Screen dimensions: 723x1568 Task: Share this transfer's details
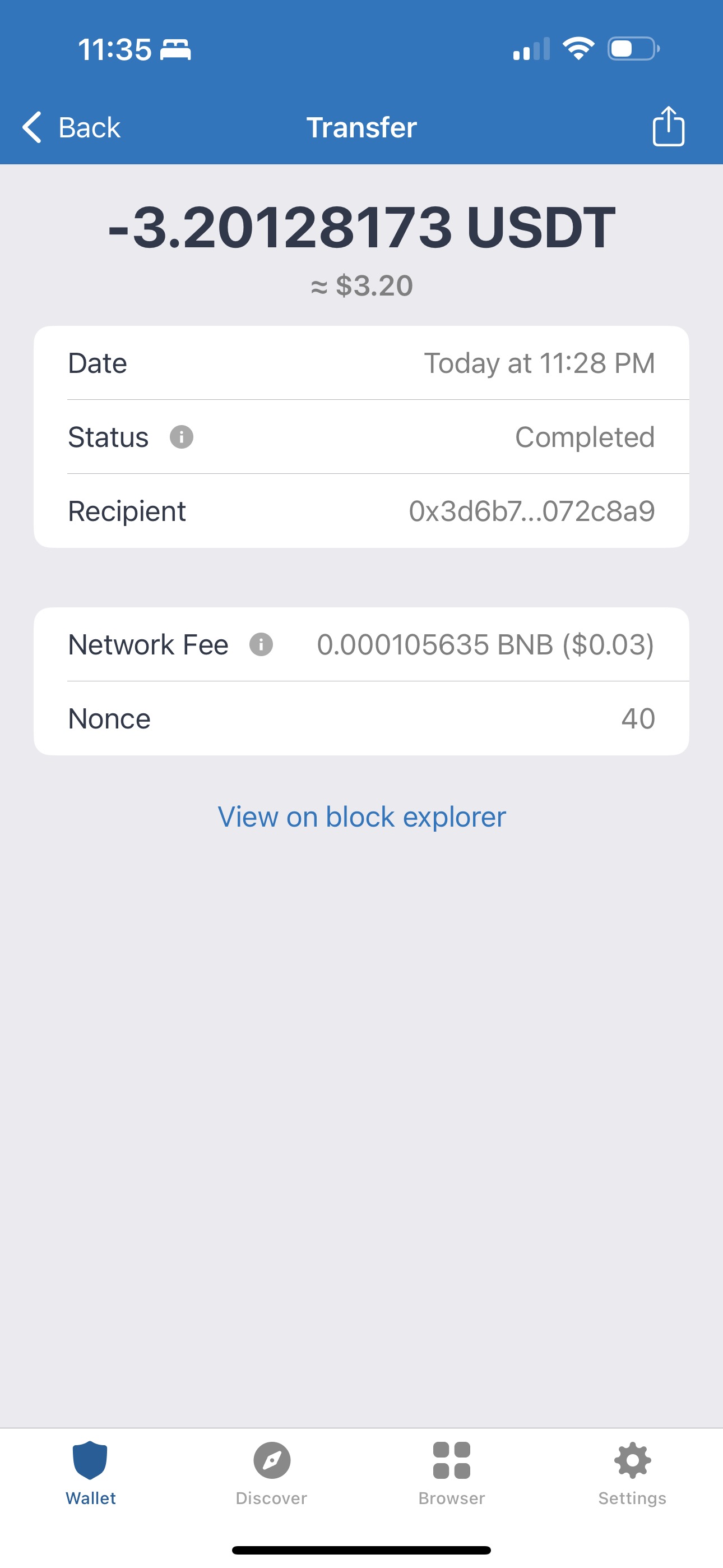pyautogui.click(x=668, y=127)
